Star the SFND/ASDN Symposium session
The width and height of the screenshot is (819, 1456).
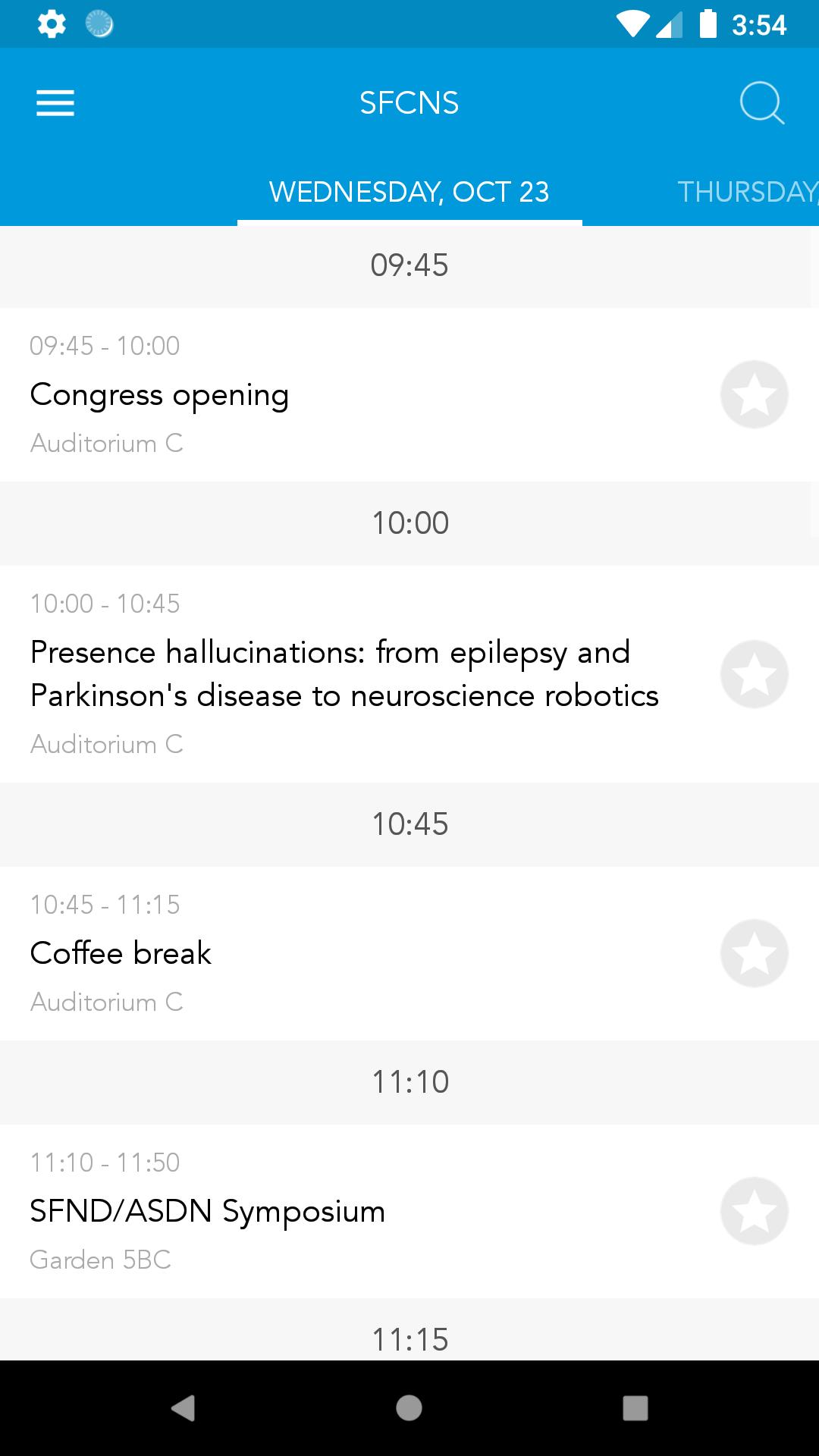point(755,1211)
